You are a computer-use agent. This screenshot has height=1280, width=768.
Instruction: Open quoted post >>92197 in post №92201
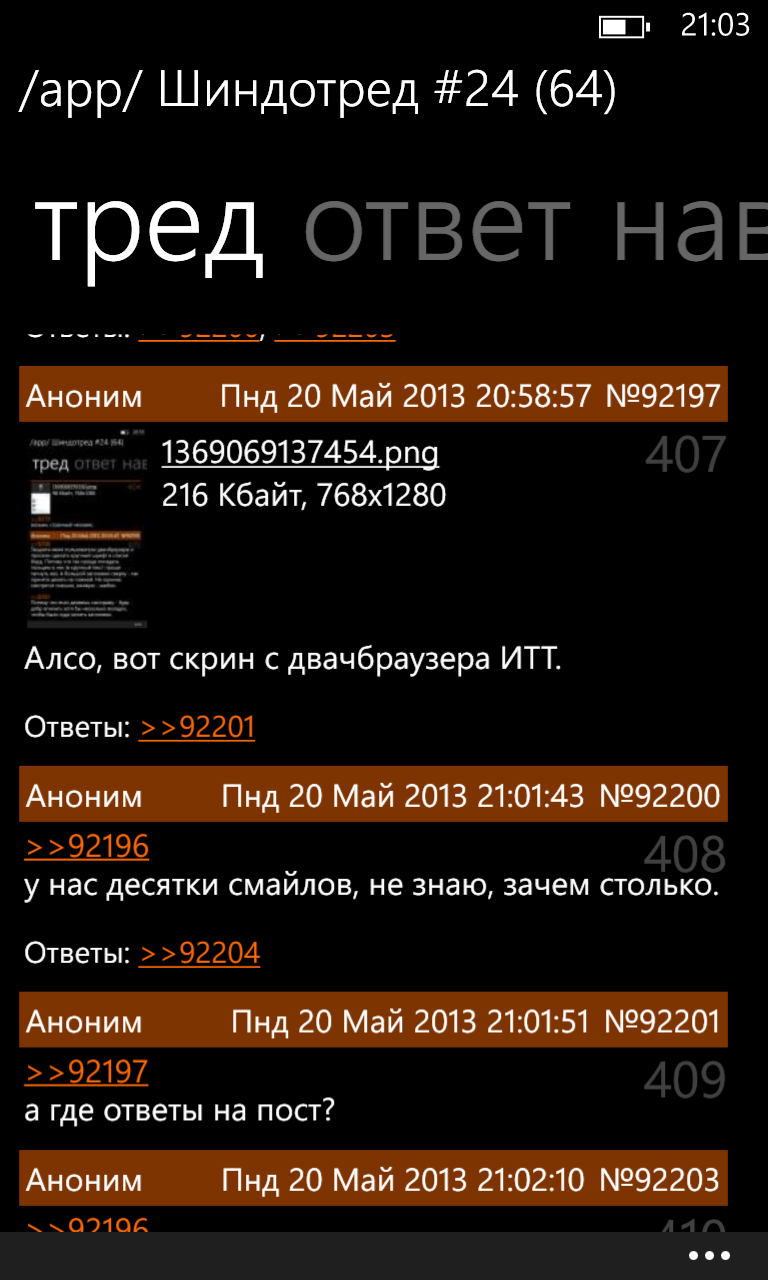click(x=86, y=1072)
